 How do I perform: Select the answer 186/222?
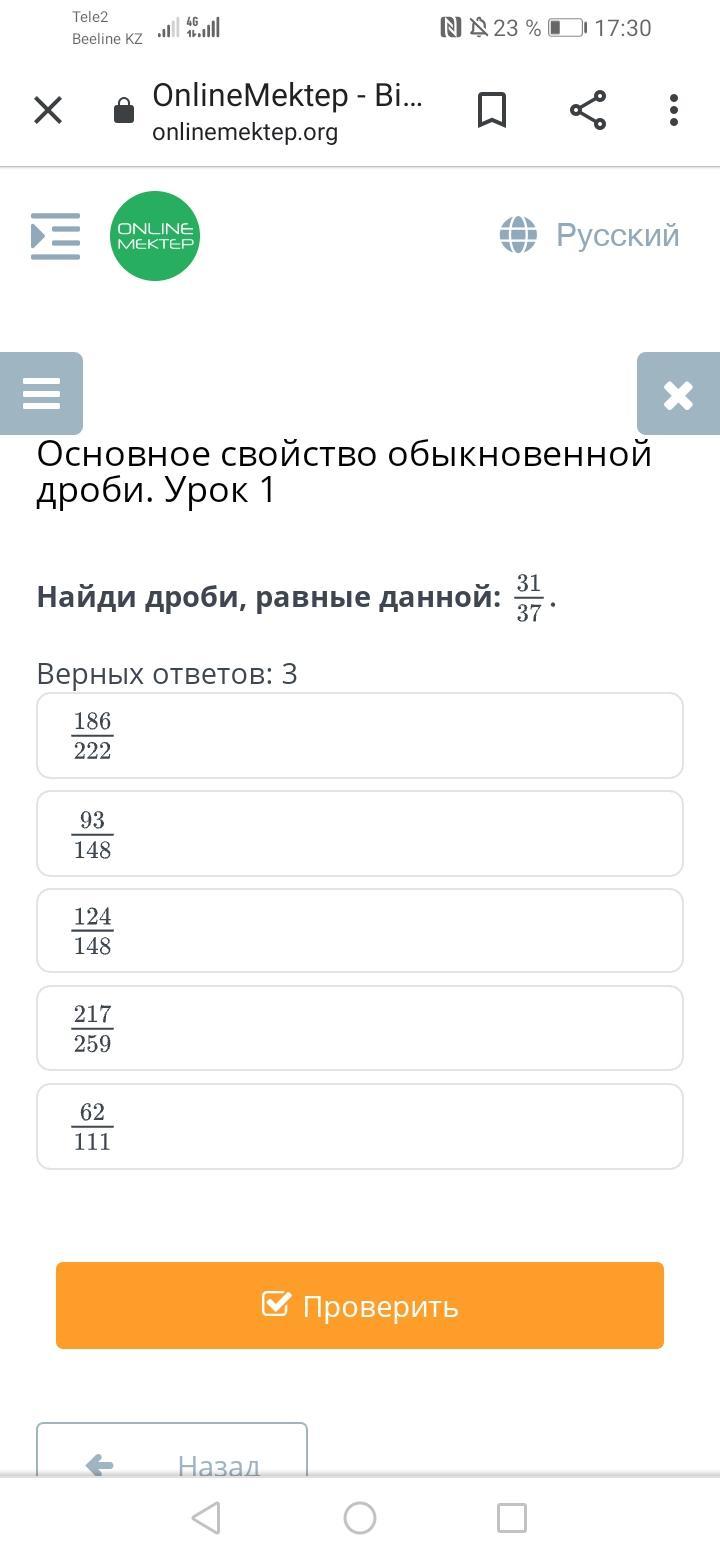360,736
